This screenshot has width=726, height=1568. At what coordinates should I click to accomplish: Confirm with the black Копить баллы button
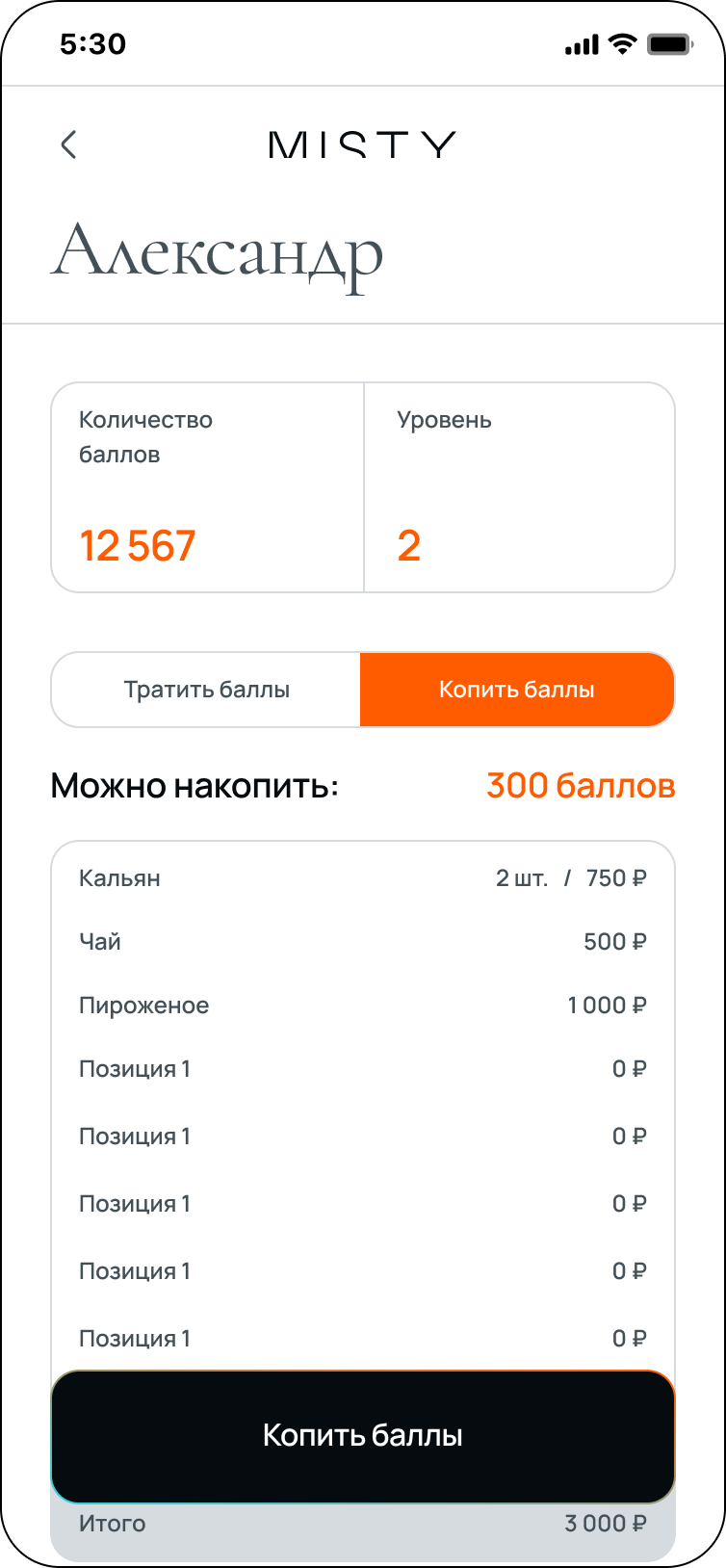(363, 1435)
